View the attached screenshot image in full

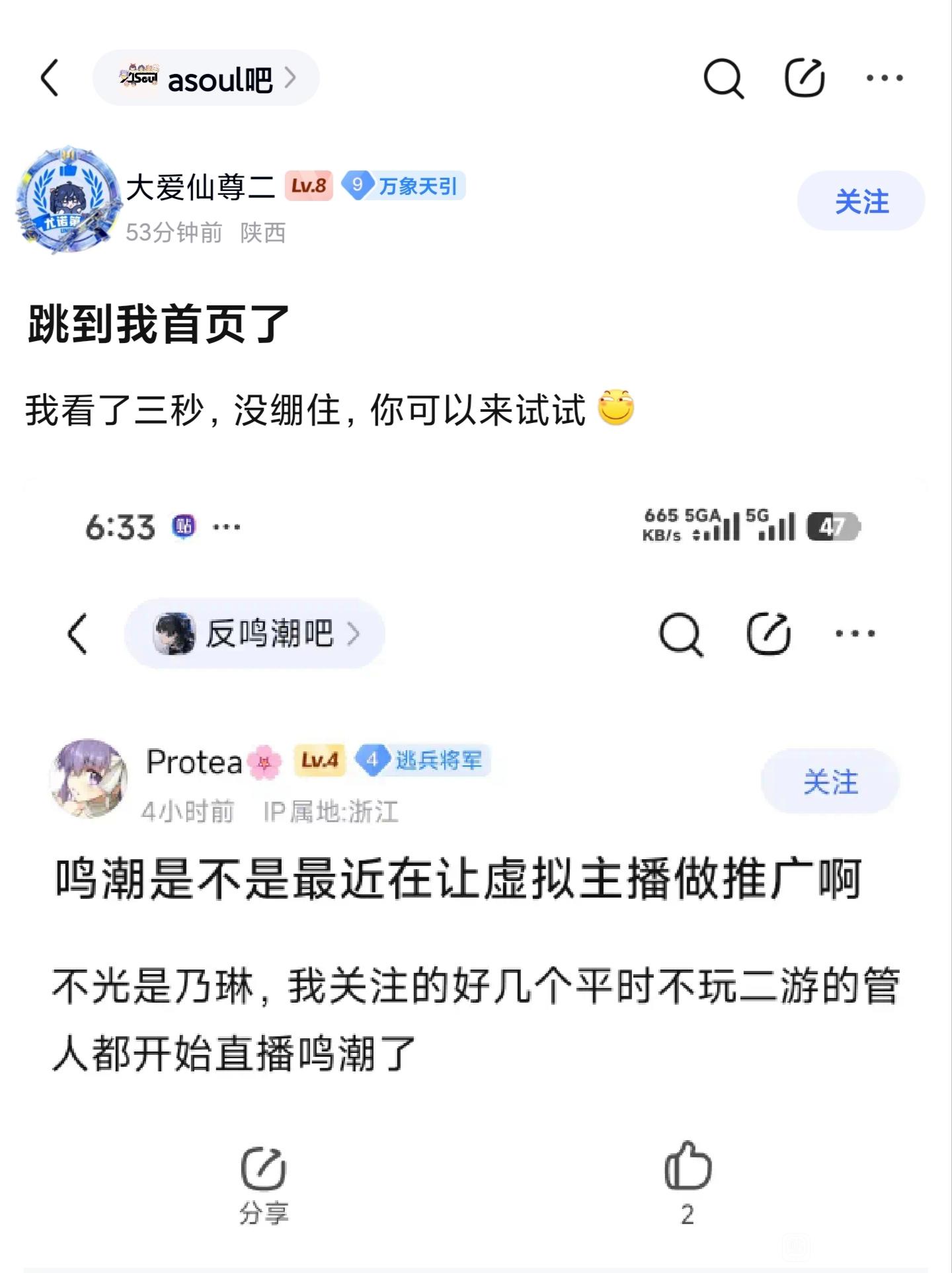pyautogui.click(x=476, y=859)
